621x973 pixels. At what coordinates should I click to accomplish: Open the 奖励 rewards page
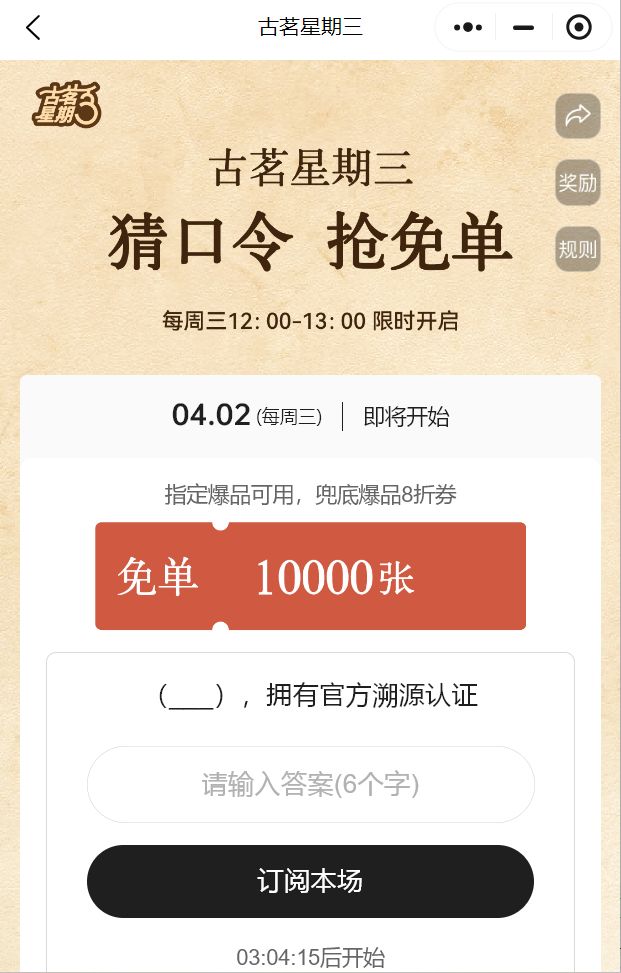pyautogui.click(x=578, y=183)
